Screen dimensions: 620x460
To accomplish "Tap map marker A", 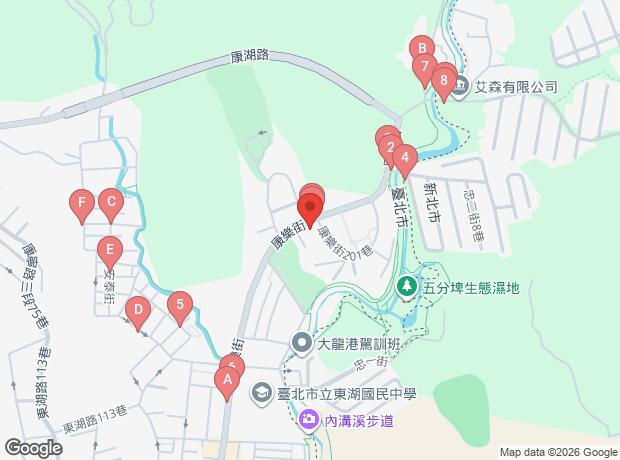I will (227, 381).
